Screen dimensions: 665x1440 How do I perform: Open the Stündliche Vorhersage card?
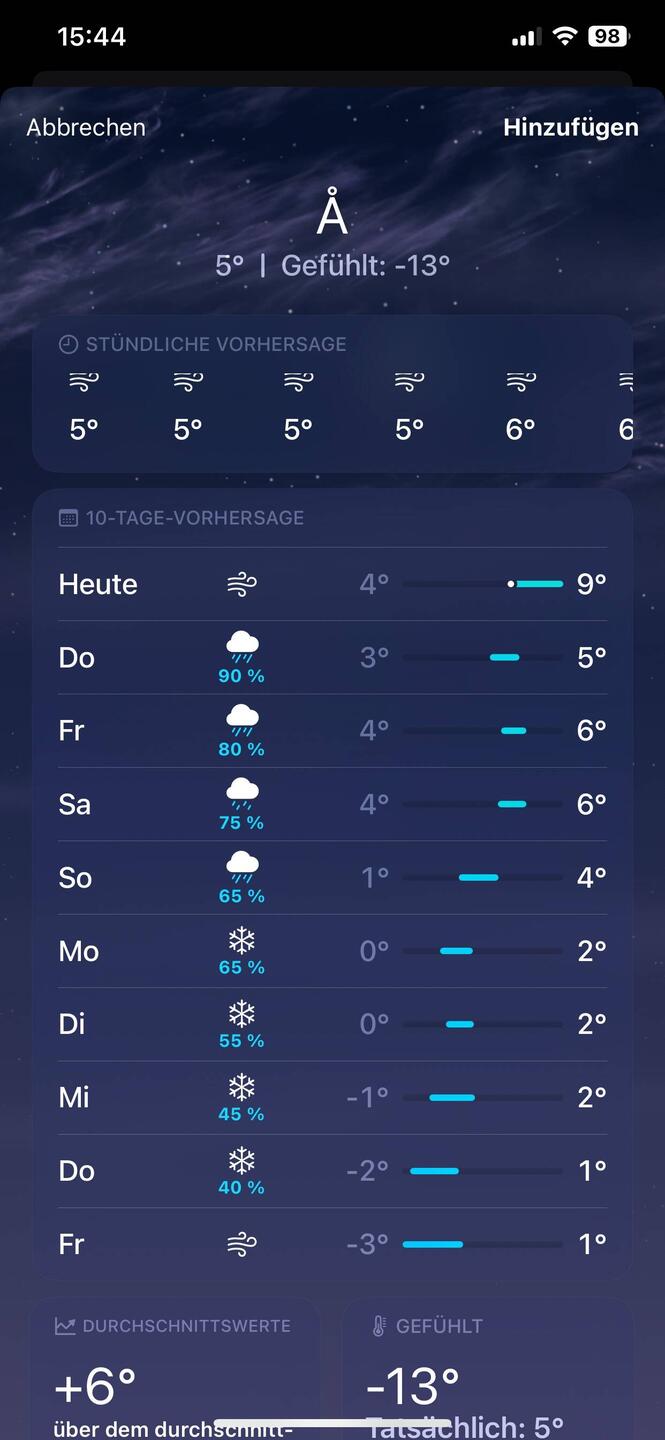(x=332, y=393)
